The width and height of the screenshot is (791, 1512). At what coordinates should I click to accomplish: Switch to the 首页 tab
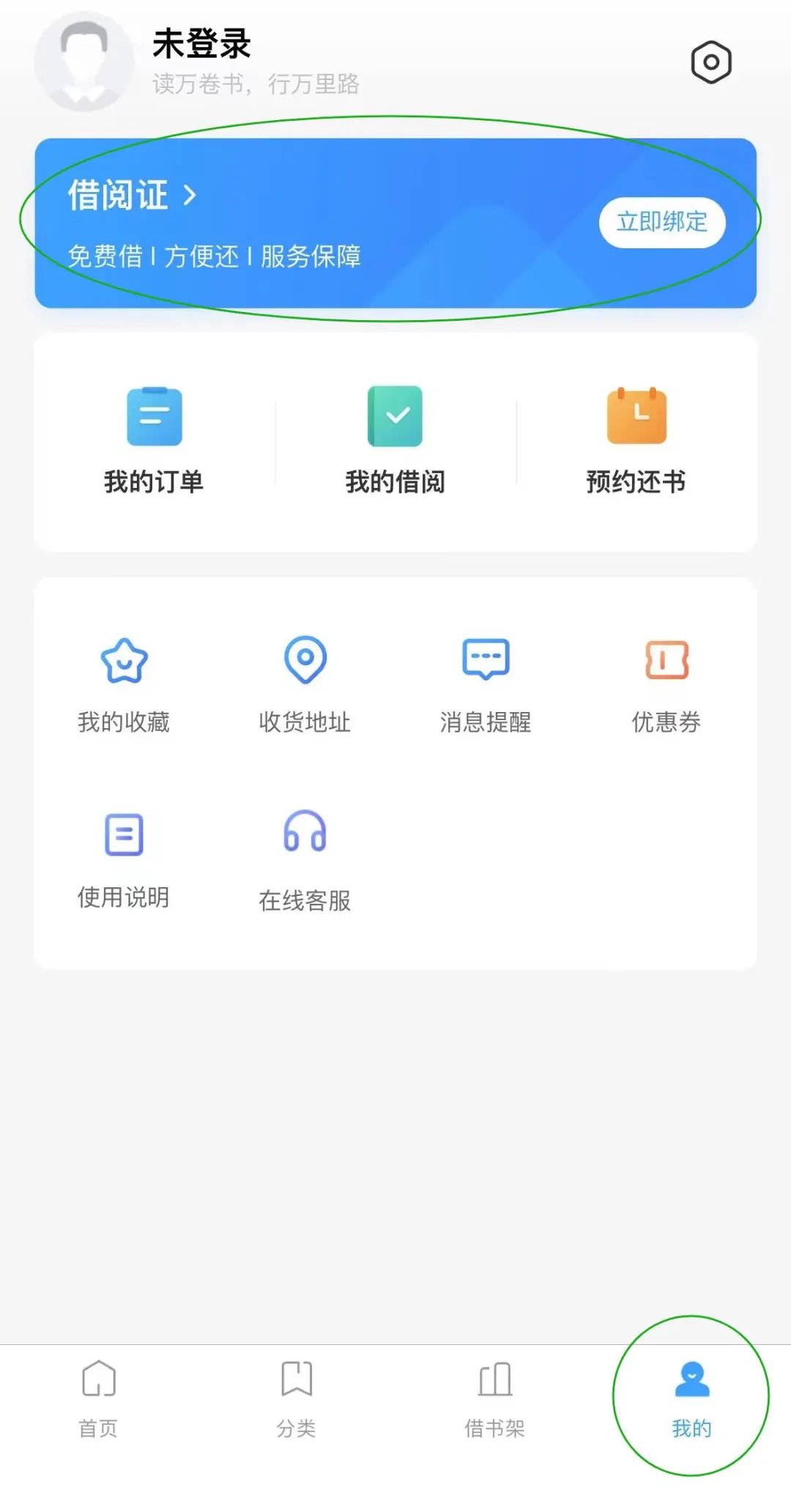tap(99, 1397)
